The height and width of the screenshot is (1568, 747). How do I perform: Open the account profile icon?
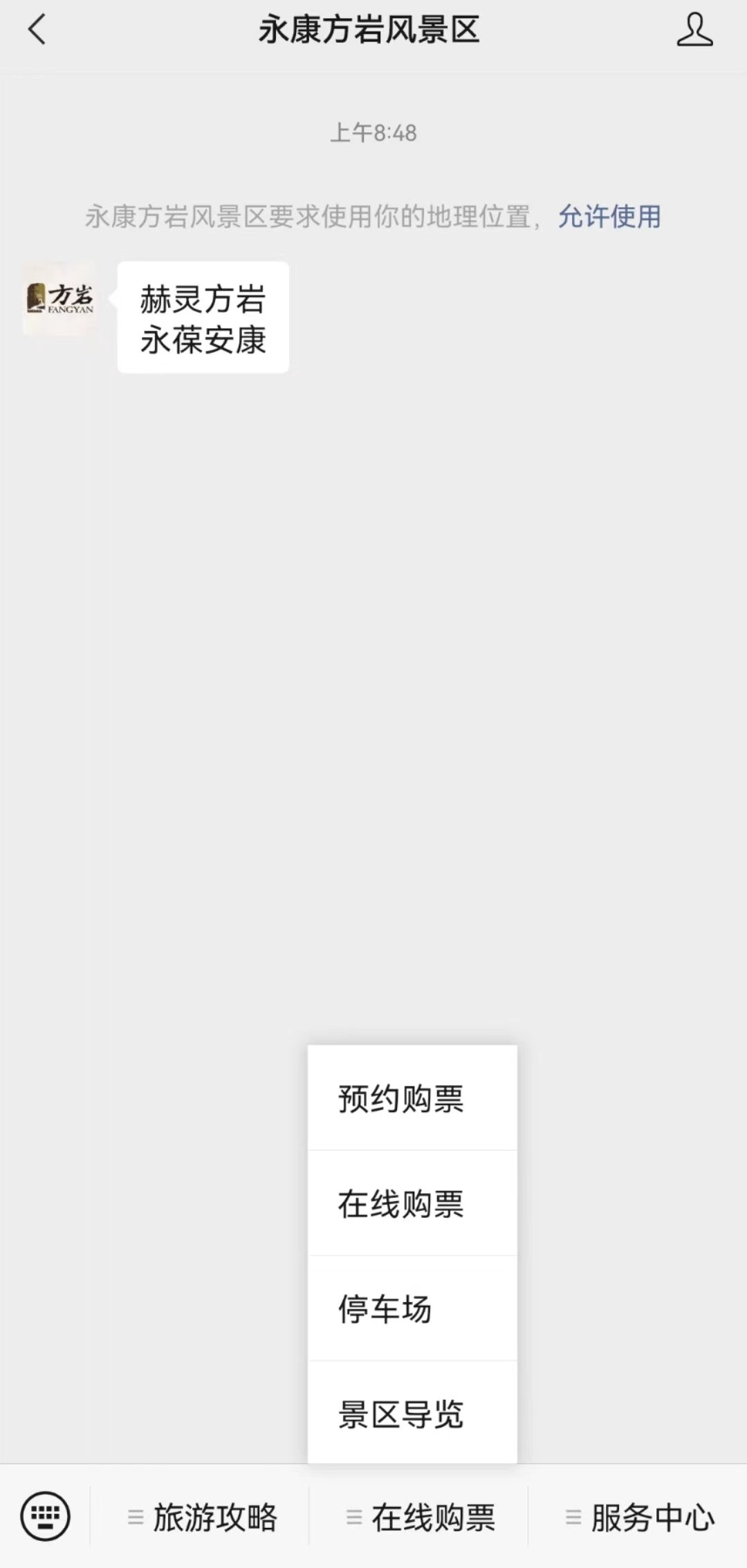694,30
